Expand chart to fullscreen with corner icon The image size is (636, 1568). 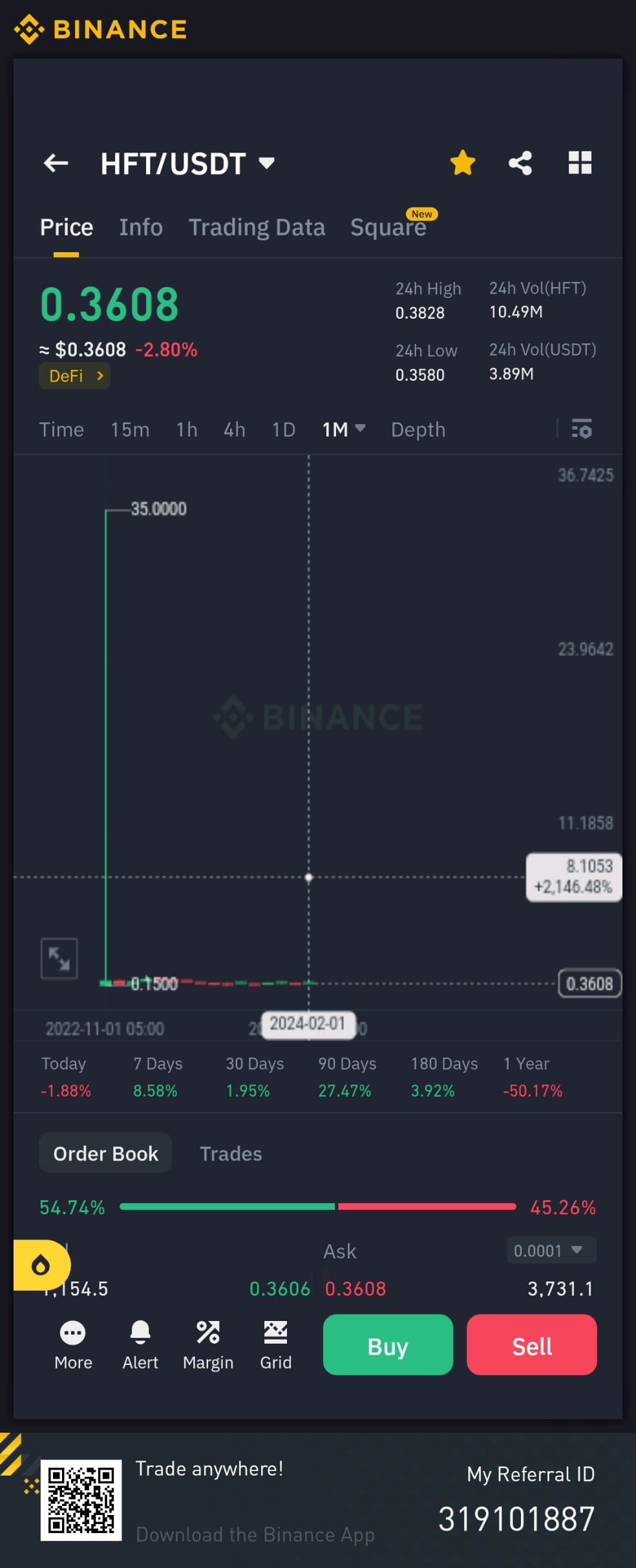pyautogui.click(x=59, y=959)
